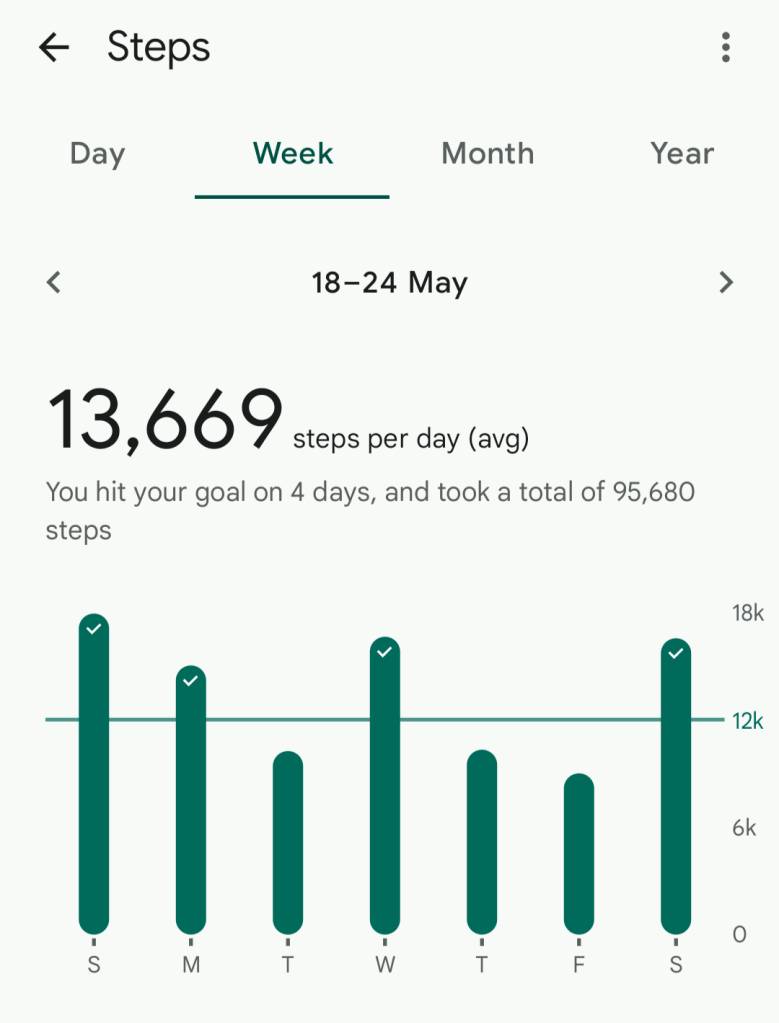Screen dimensions: 779x1023
Task: Switch to the Month tab
Action: pyautogui.click(x=487, y=154)
